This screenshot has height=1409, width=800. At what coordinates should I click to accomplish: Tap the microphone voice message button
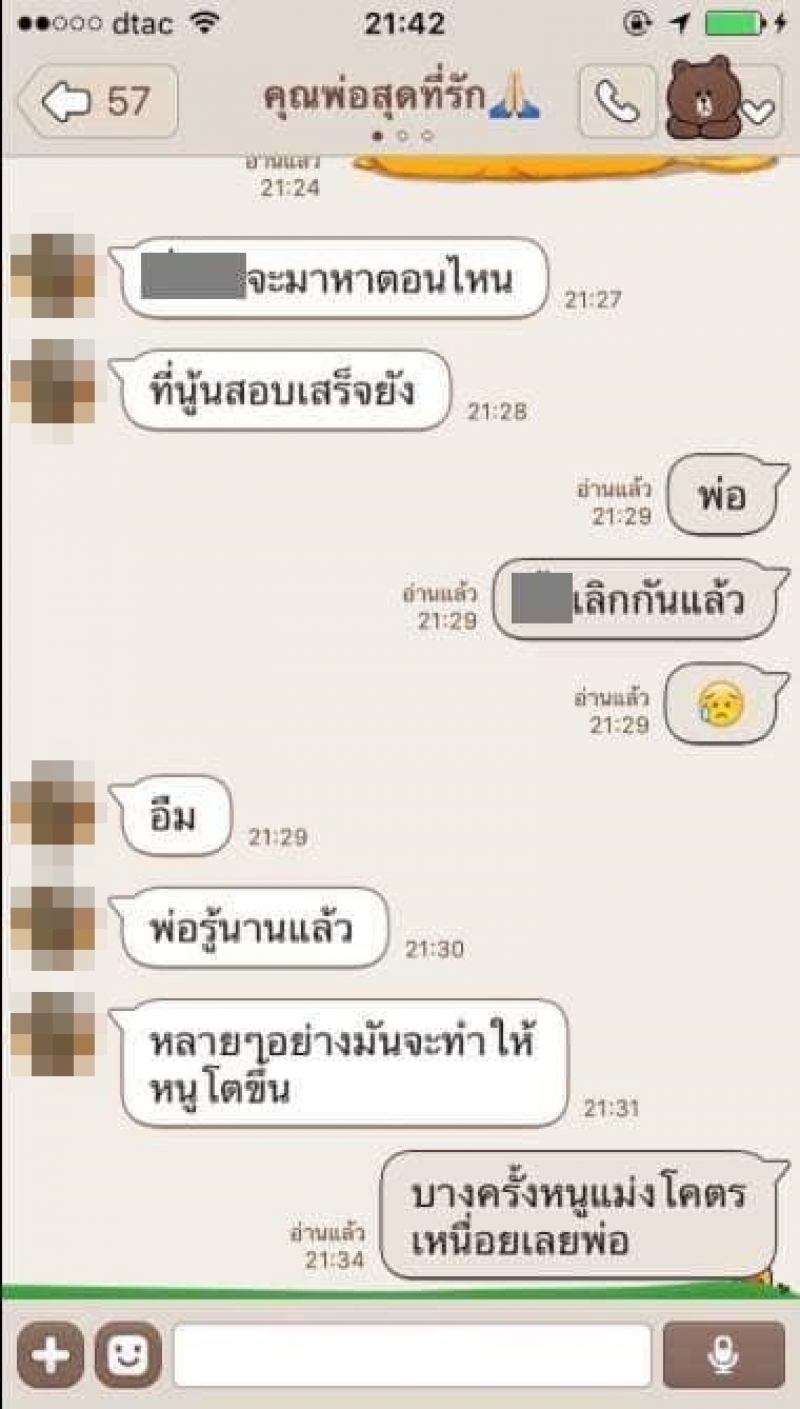[x=723, y=1356]
